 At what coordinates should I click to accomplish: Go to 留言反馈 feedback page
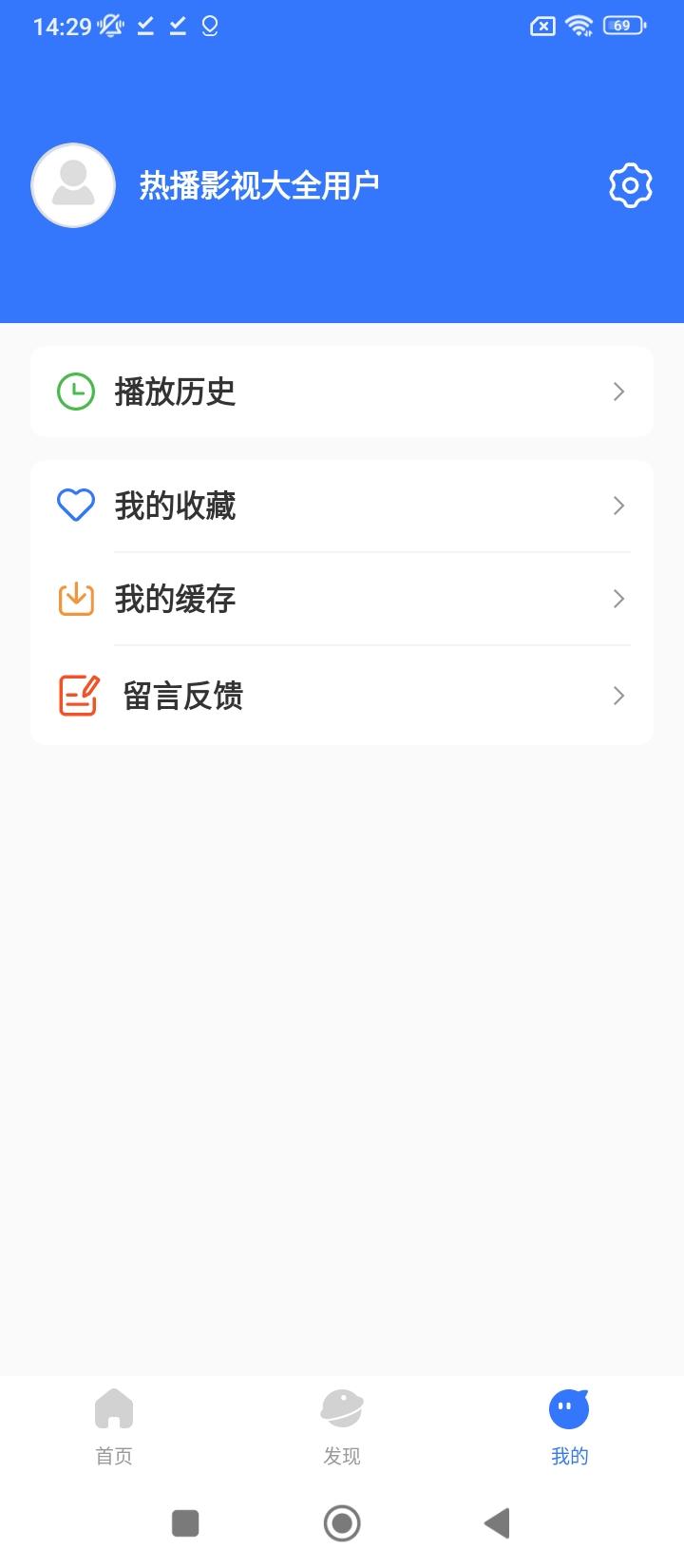[342, 696]
